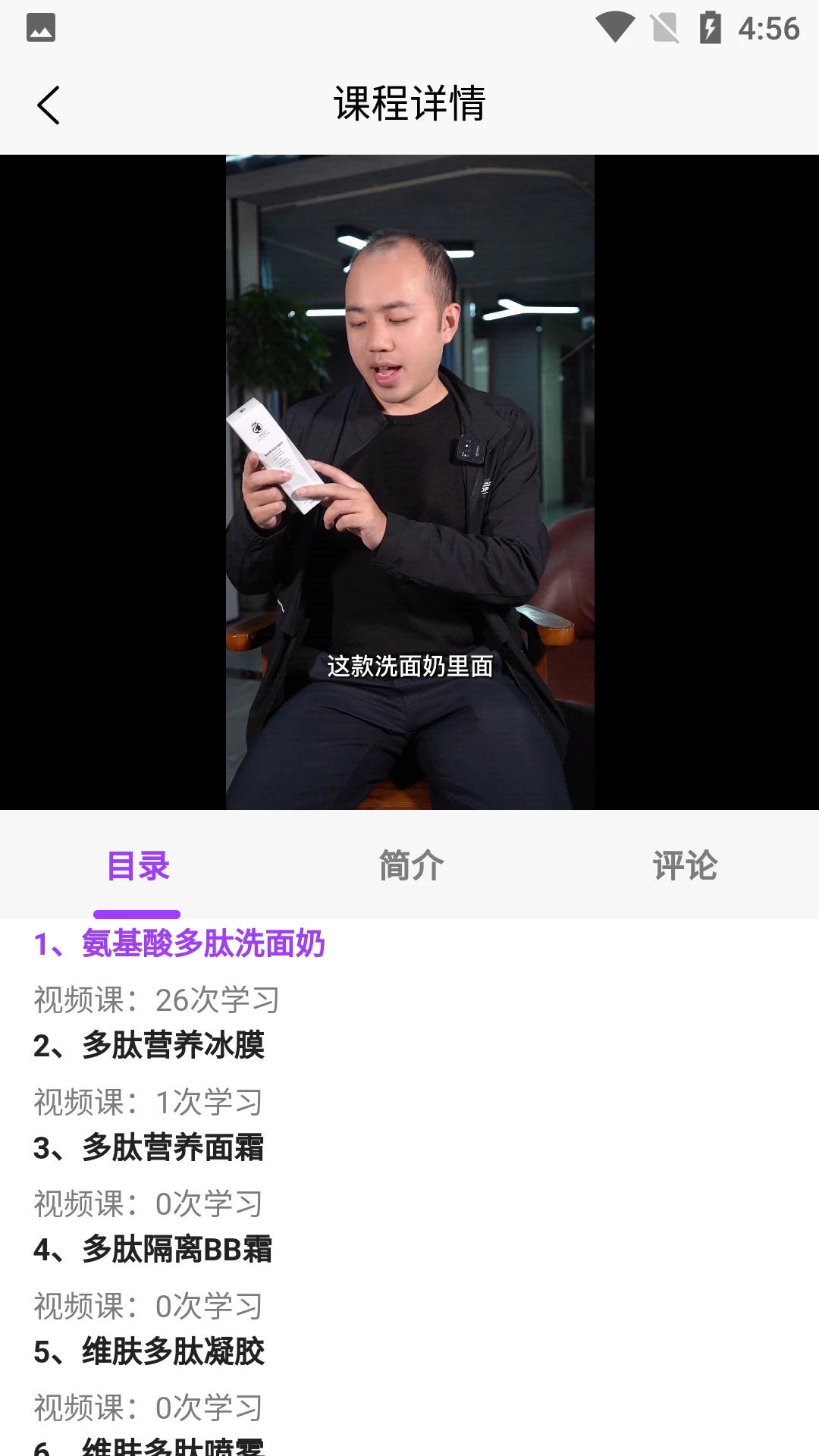819x1456 pixels.
Task: Go back from course details
Action: point(49,105)
